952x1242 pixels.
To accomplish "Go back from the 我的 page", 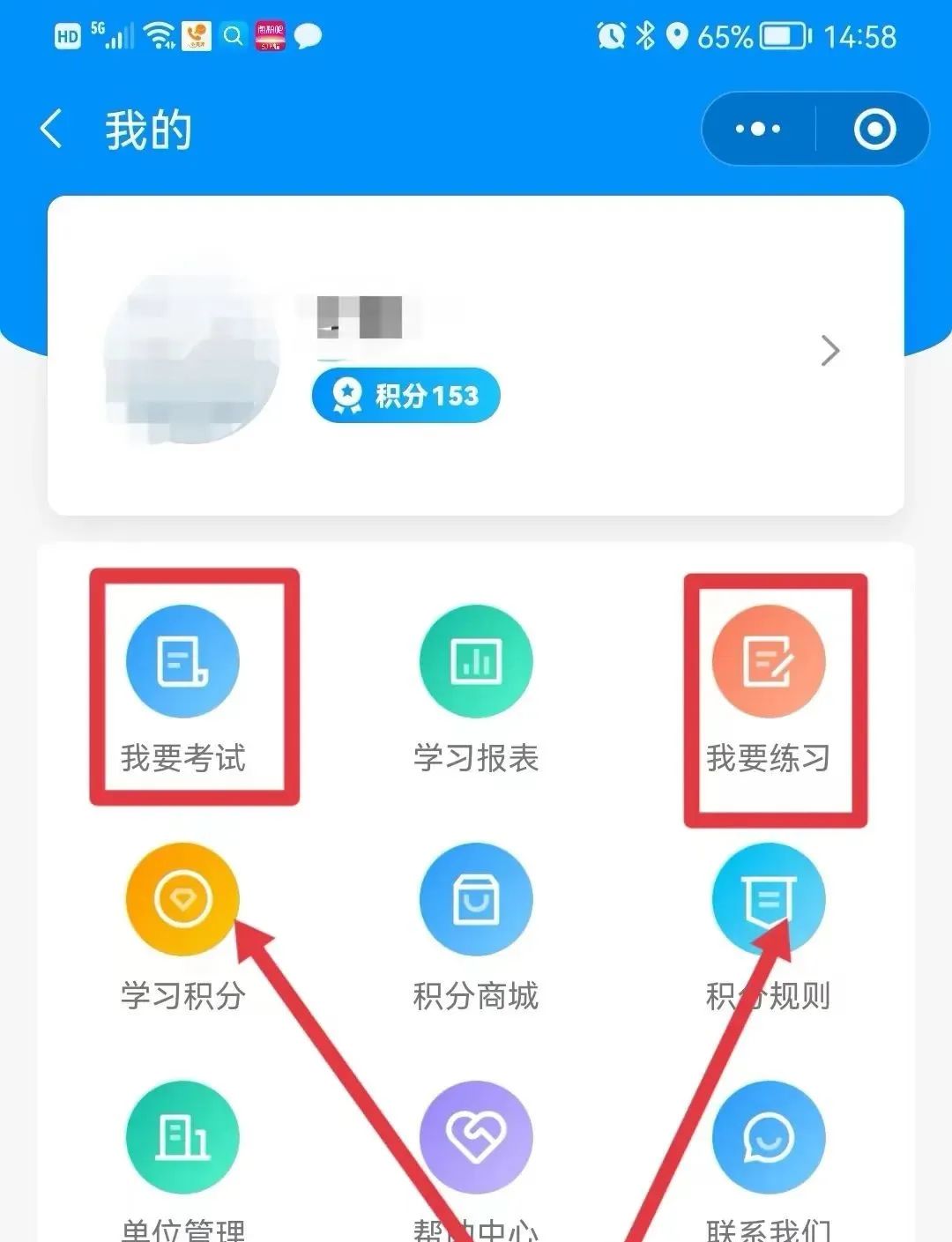I will pyautogui.click(x=52, y=130).
